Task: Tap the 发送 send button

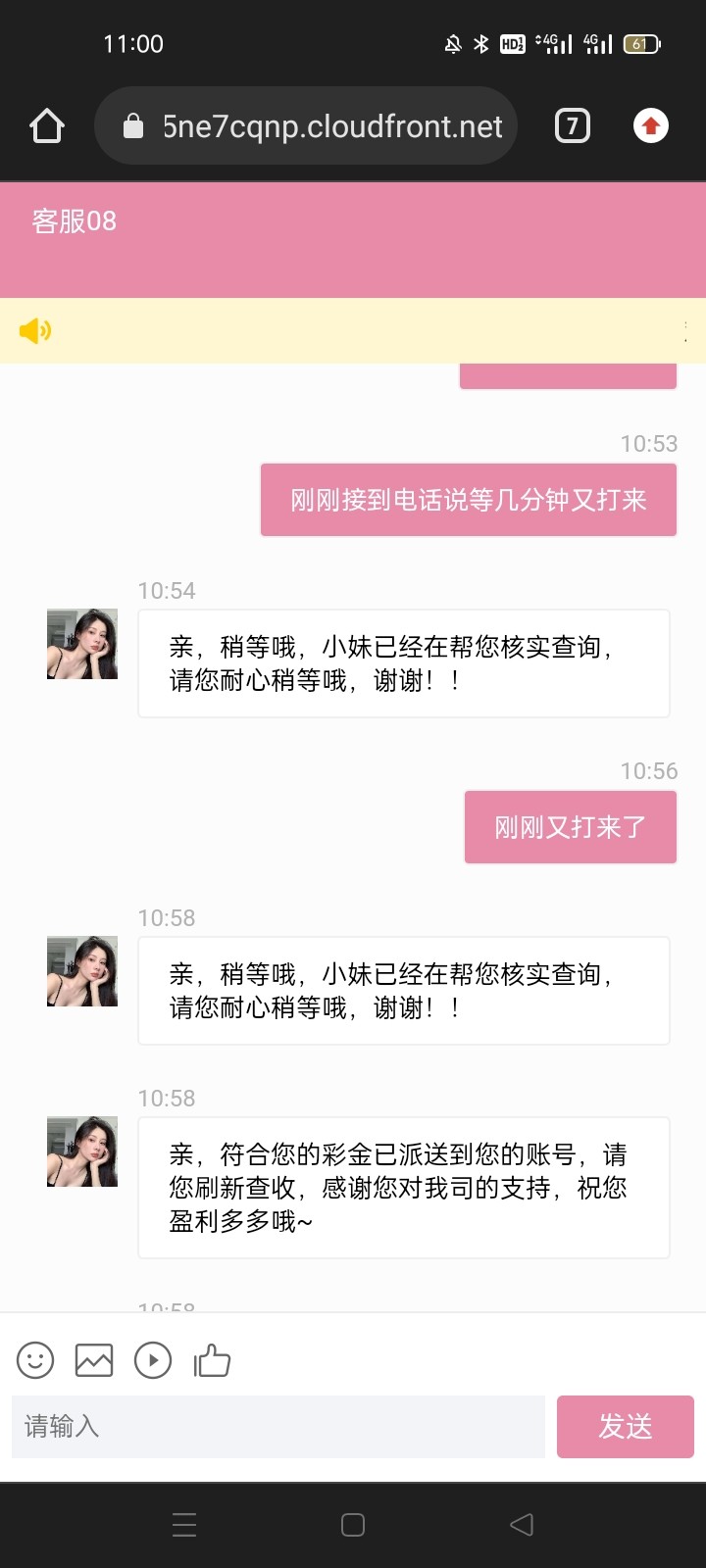Action: (626, 1426)
